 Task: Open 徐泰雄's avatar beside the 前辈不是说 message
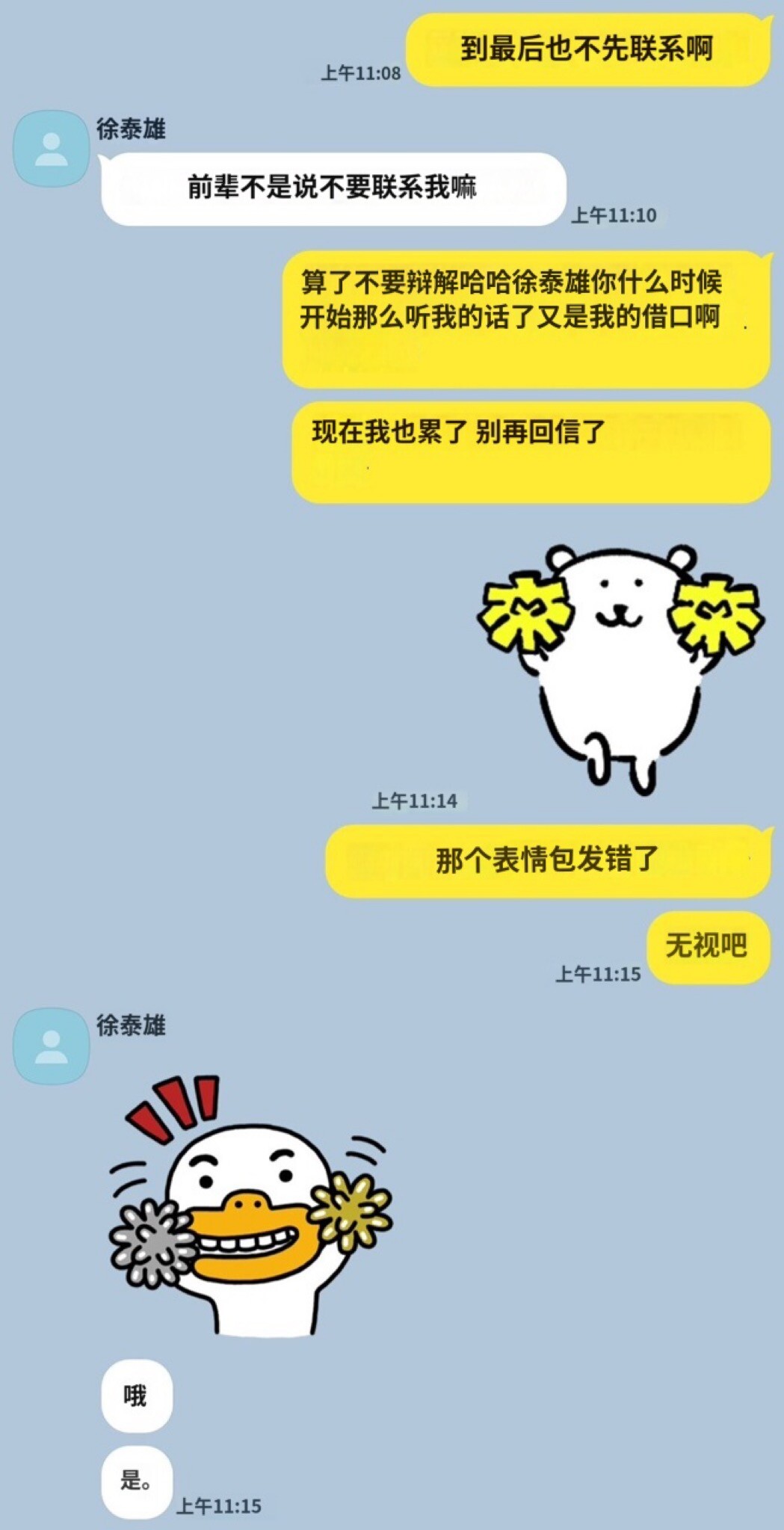(51, 149)
